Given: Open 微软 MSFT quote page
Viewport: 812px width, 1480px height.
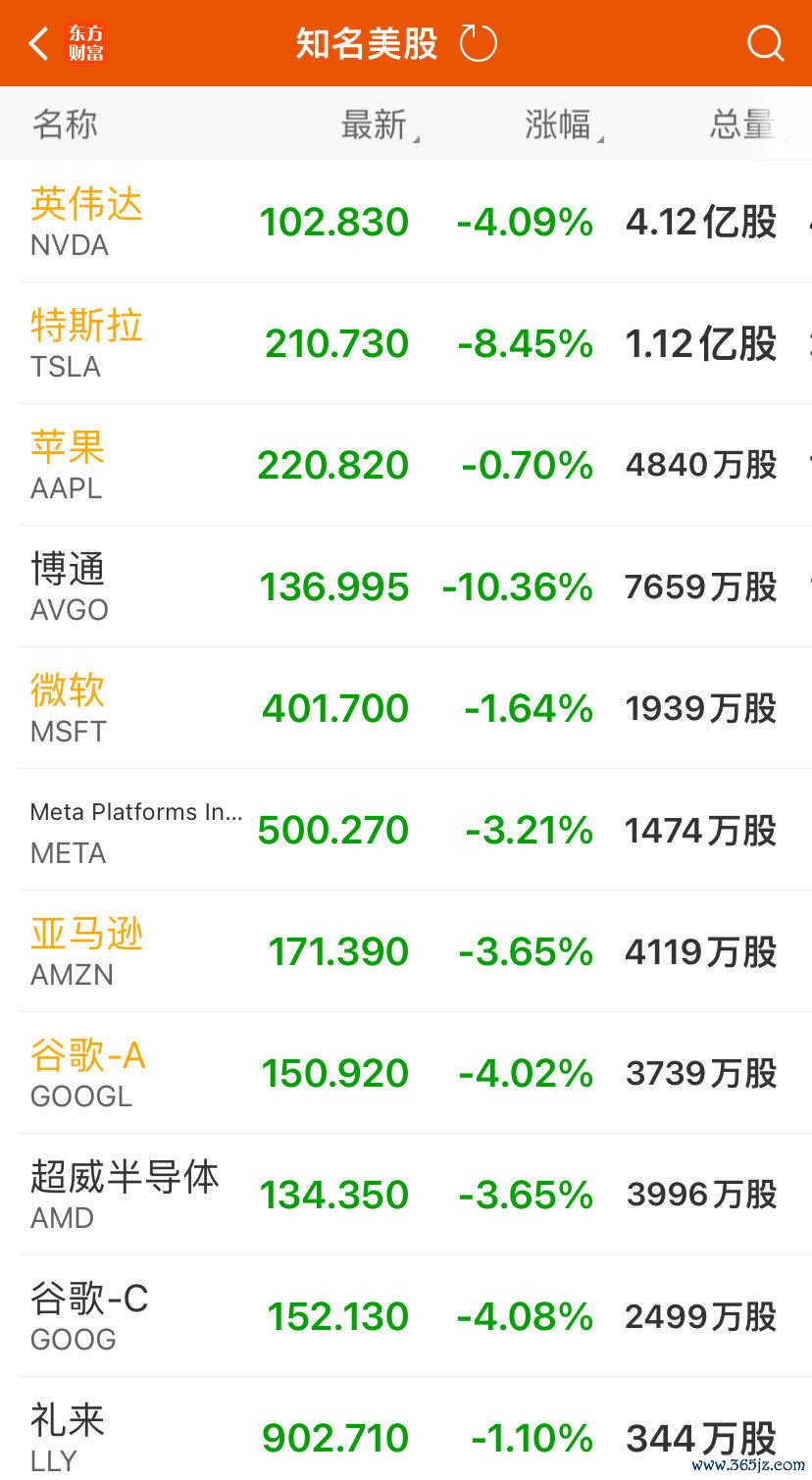Looking at the screenshot, I should click(x=406, y=708).
